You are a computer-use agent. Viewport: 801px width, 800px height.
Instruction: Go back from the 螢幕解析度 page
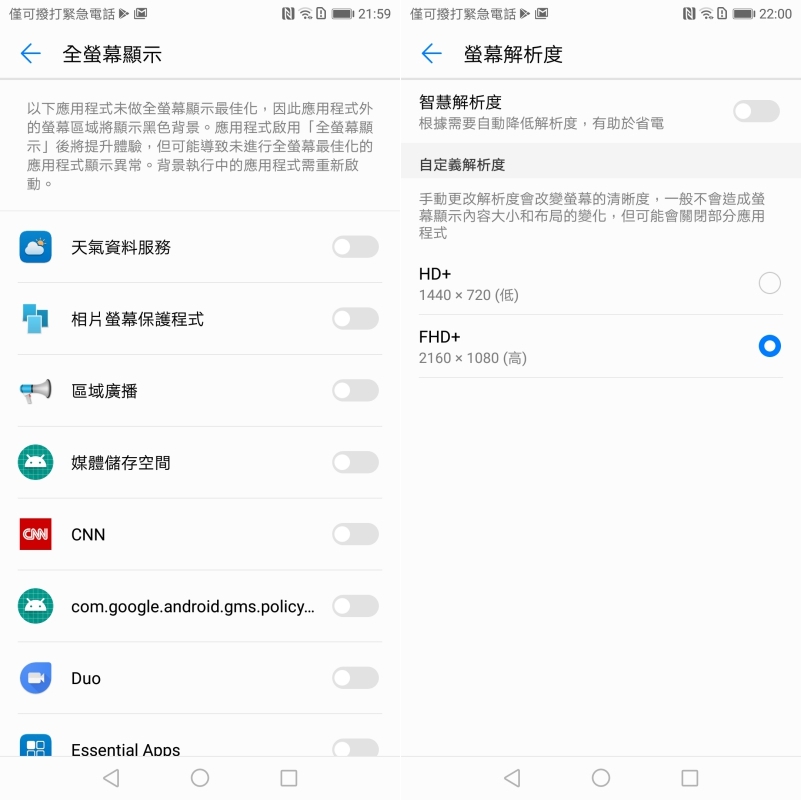(x=432, y=54)
